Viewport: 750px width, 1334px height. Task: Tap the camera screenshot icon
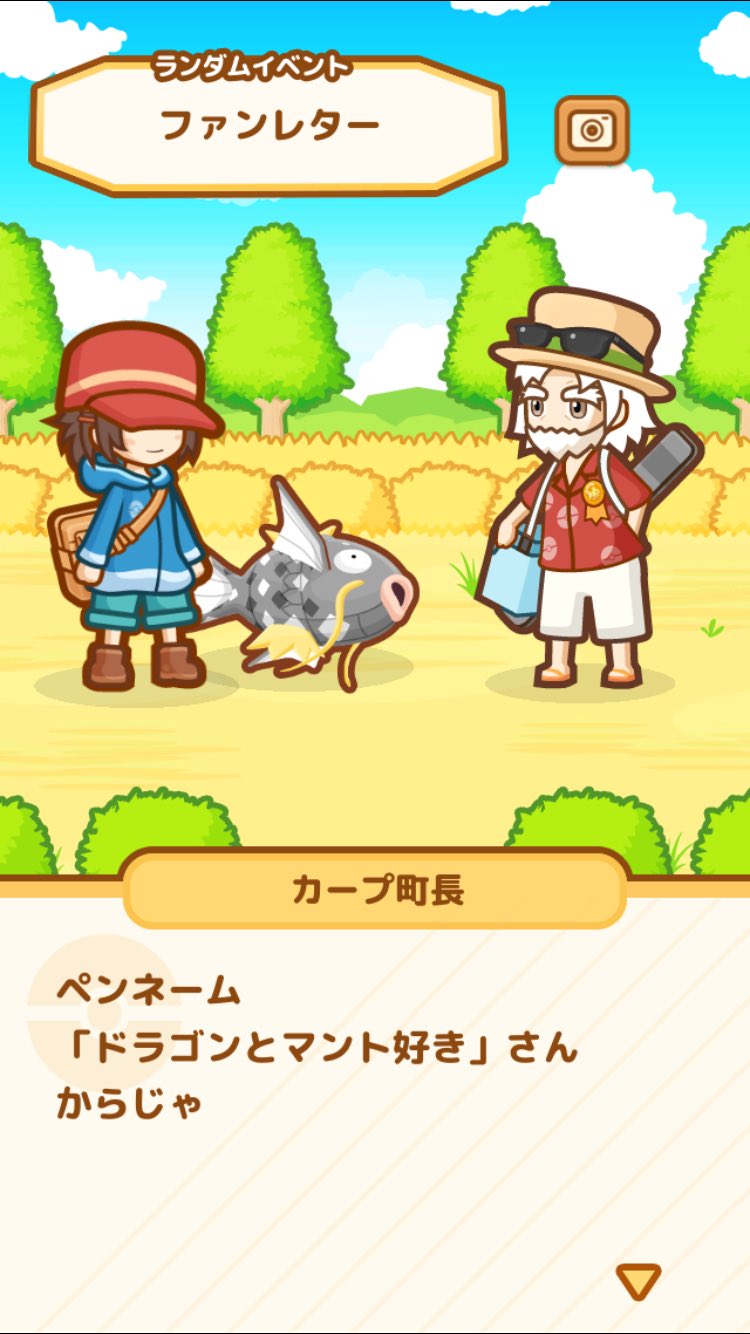pos(592,130)
